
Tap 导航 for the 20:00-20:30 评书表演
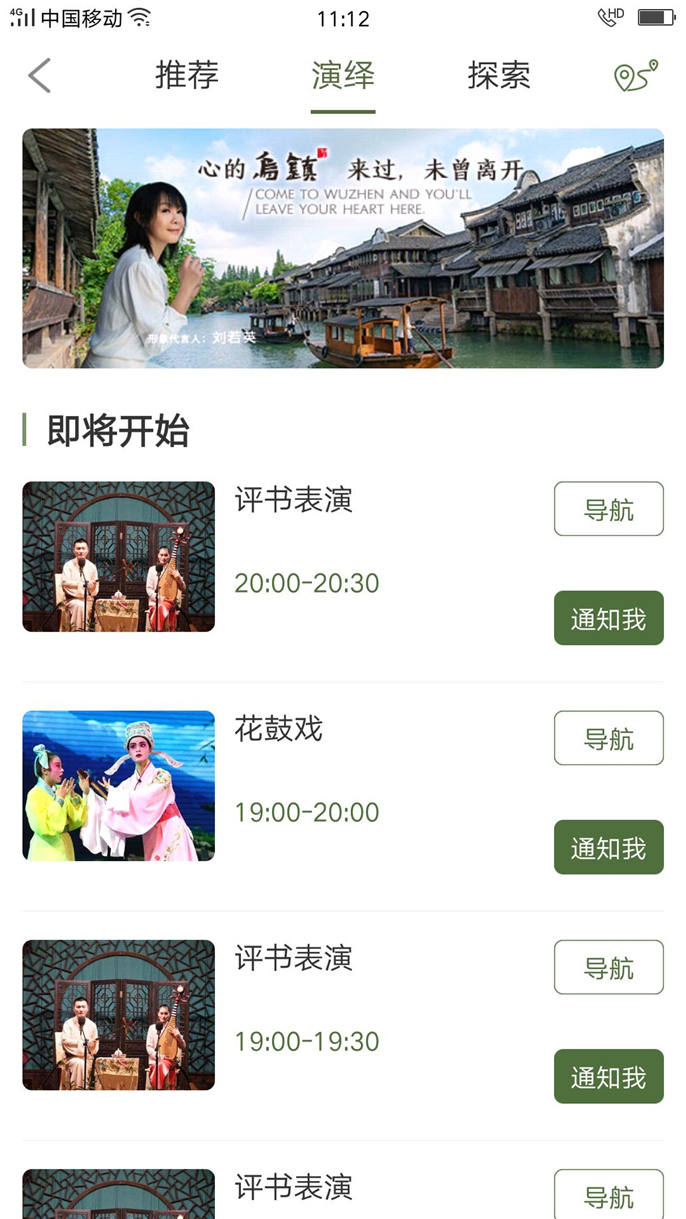(x=608, y=509)
